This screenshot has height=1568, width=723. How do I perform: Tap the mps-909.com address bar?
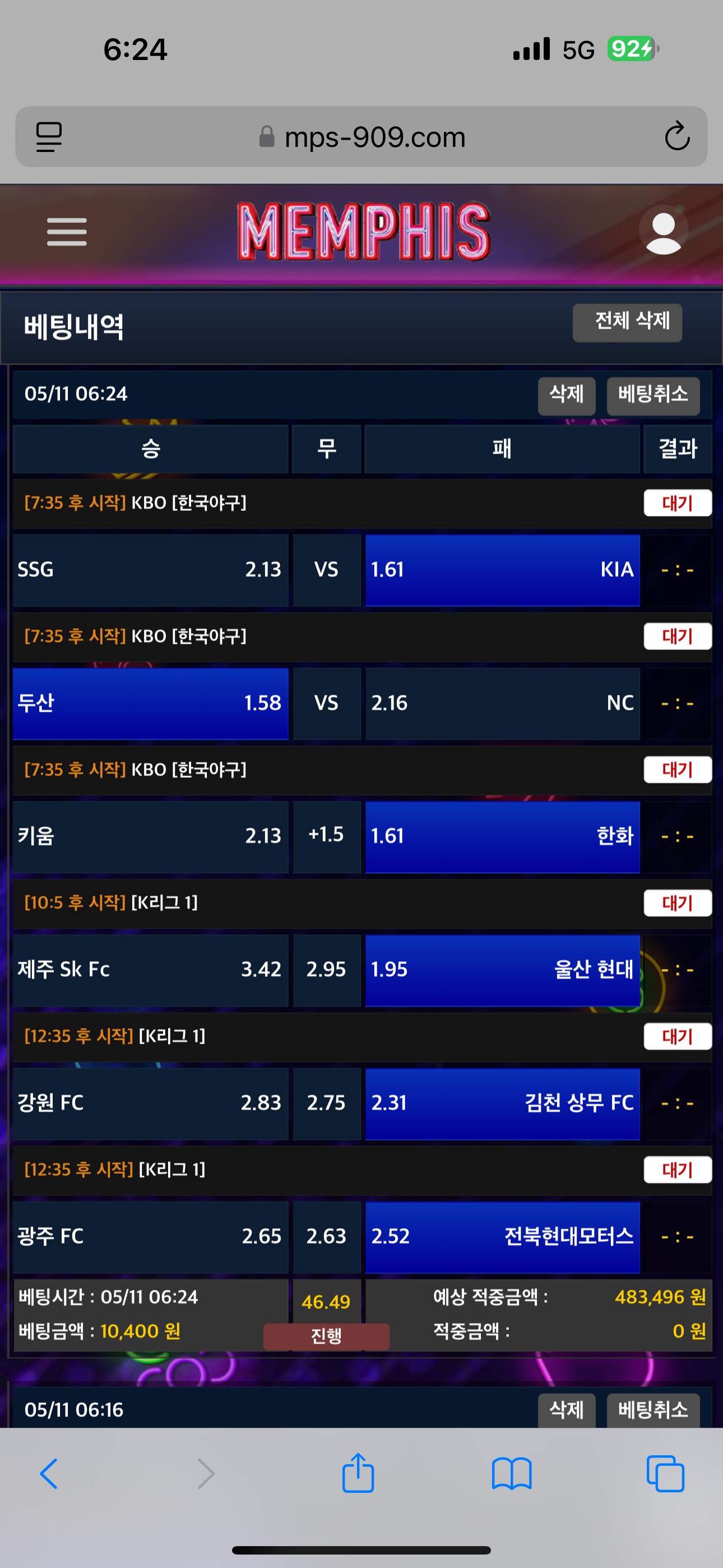tap(374, 137)
